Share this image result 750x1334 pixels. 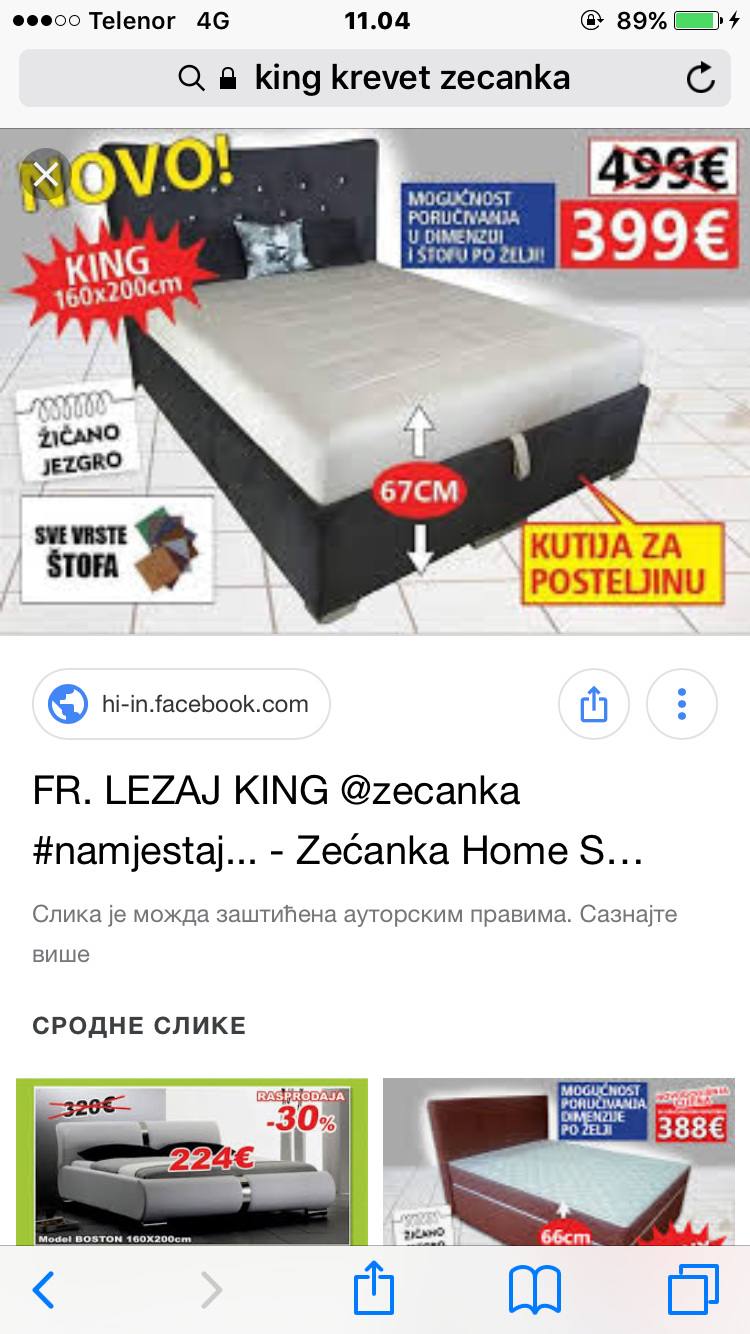click(594, 704)
